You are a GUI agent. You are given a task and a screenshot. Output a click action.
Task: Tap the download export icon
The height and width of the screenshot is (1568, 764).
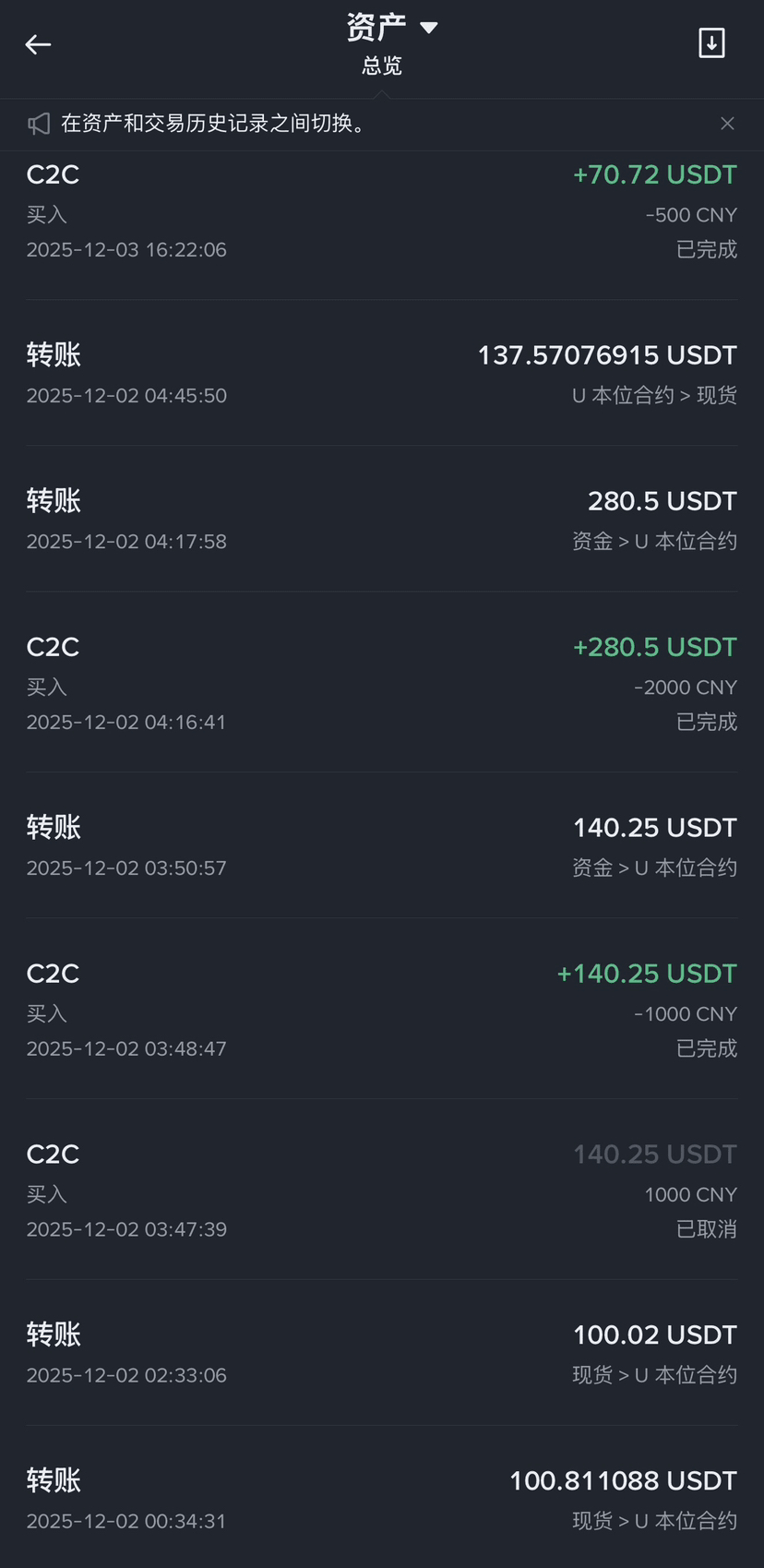tap(711, 43)
